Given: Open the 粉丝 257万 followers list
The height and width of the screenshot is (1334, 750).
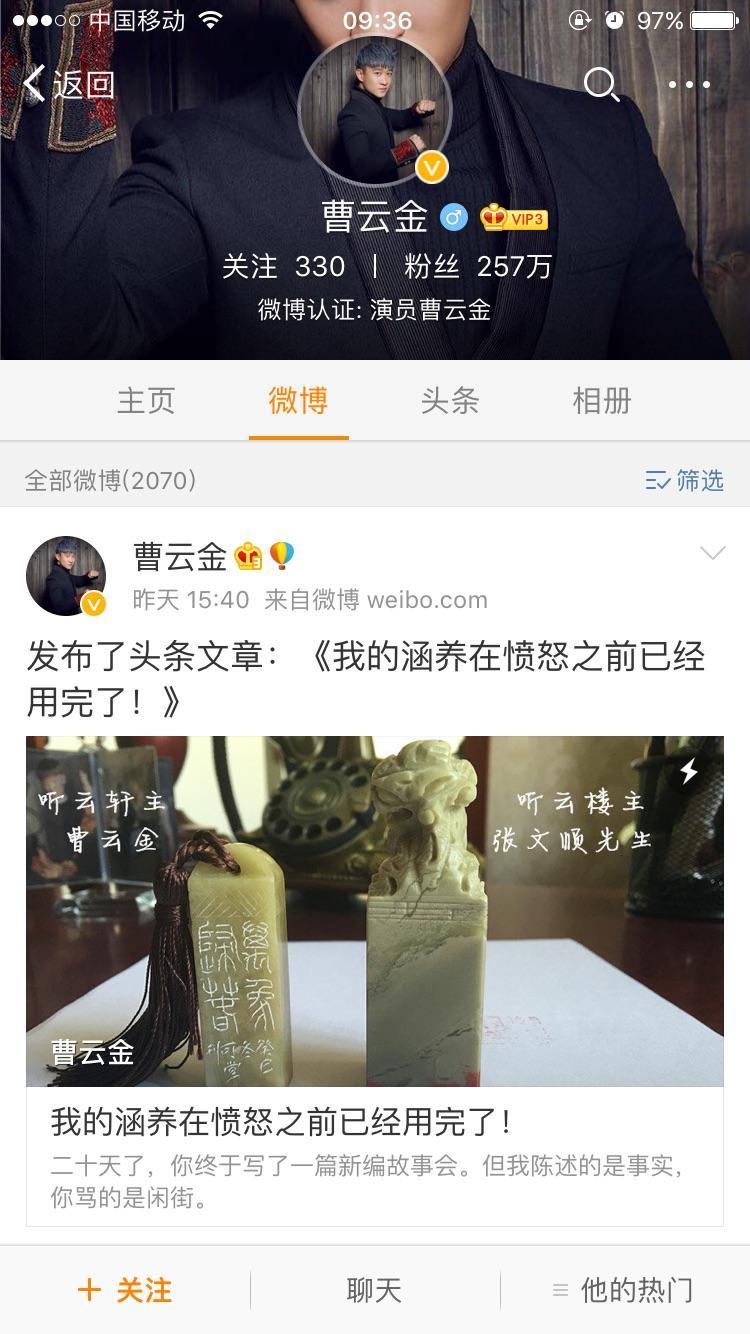Looking at the screenshot, I should pos(478,266).
